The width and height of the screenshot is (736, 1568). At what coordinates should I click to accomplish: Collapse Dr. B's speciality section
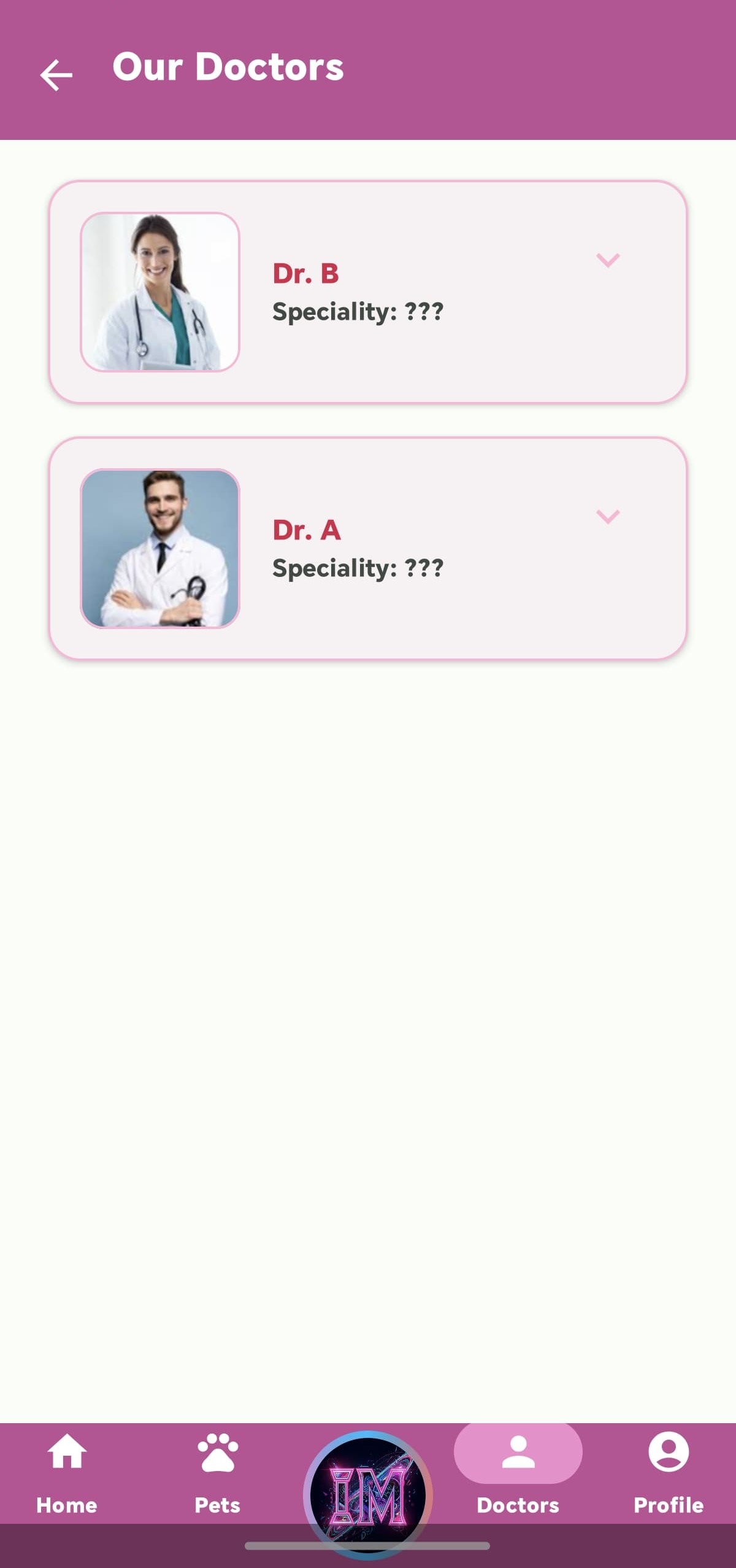tap(608, 262)
